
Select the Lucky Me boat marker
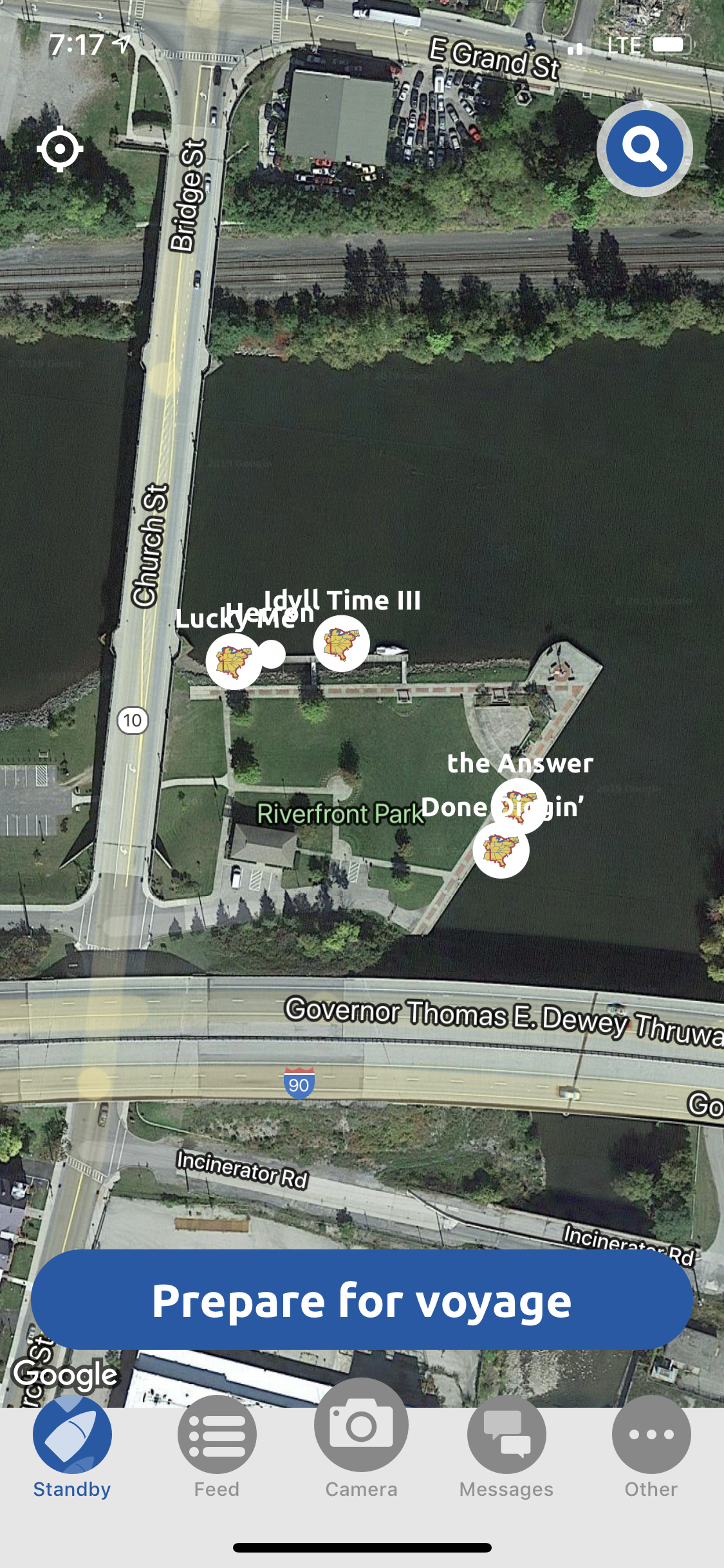[234, 661]
